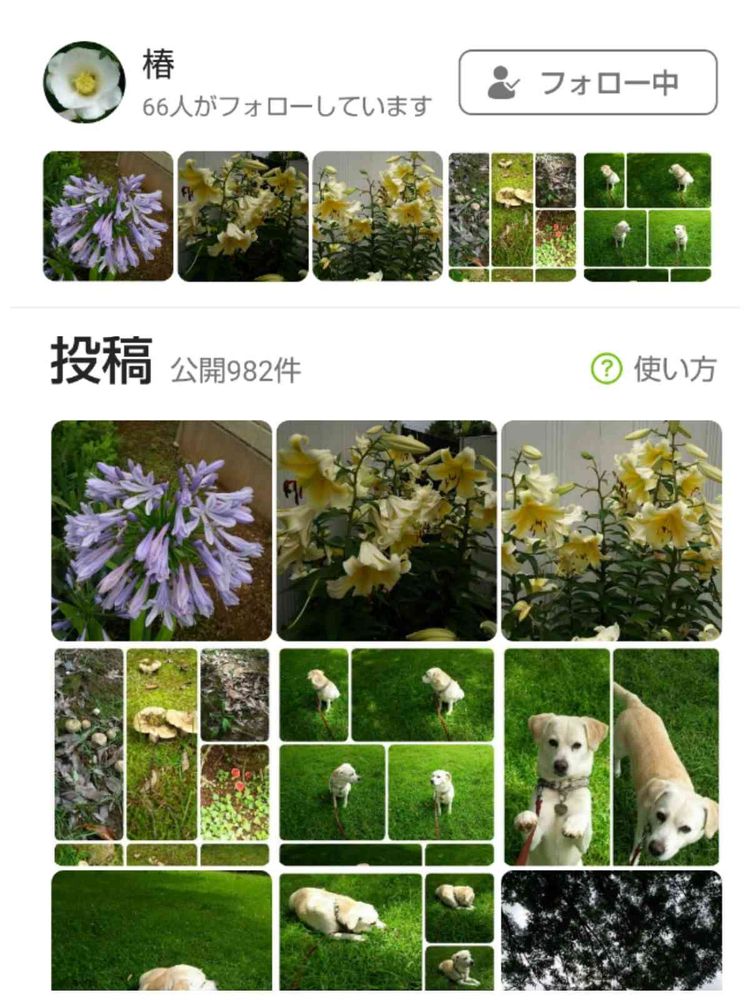
Task: Open 椿's white flower profile picture
Action: pyautogui.click(x=84, y=82)
